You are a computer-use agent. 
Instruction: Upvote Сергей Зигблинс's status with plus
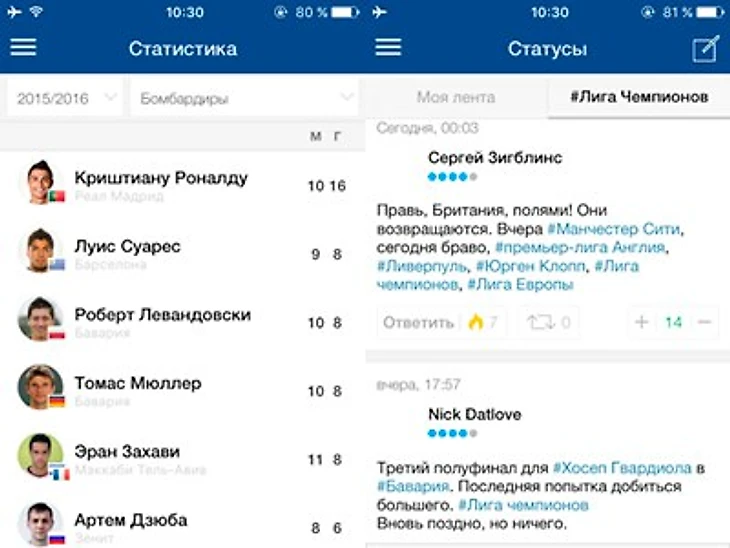click(641, 323)
